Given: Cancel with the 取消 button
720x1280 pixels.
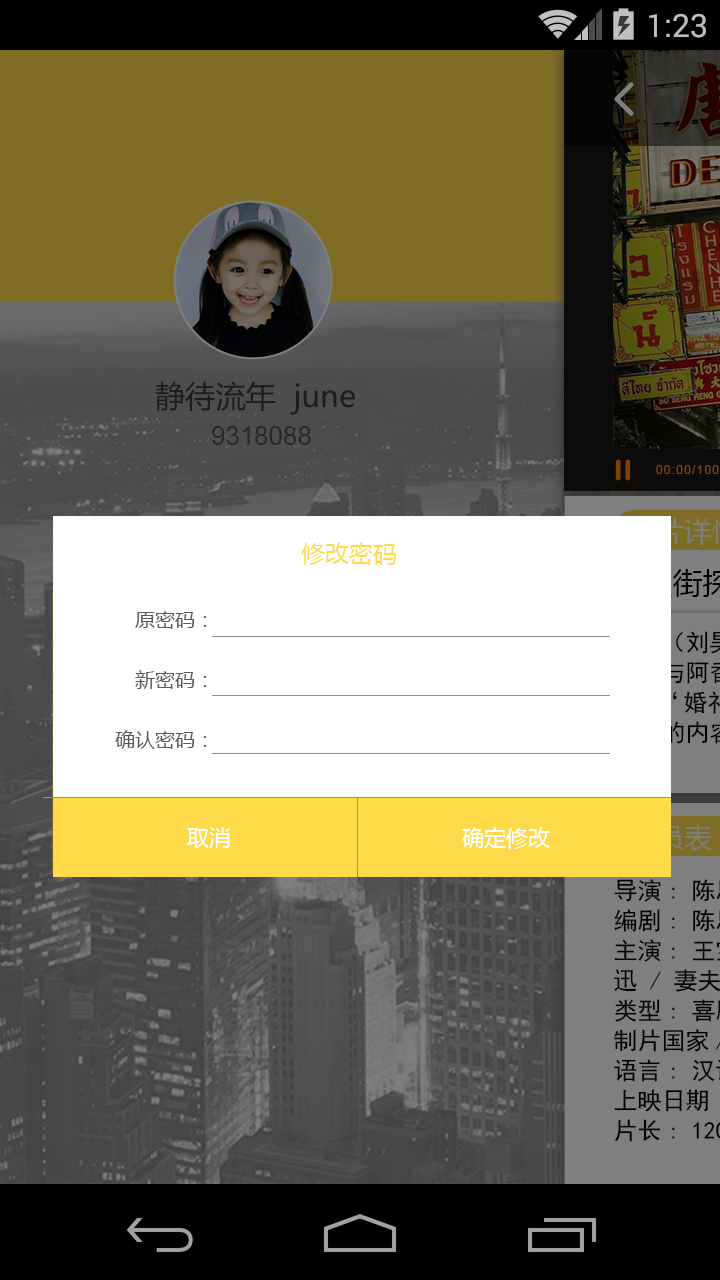Looking at the screenshot, I should point(206,838).
